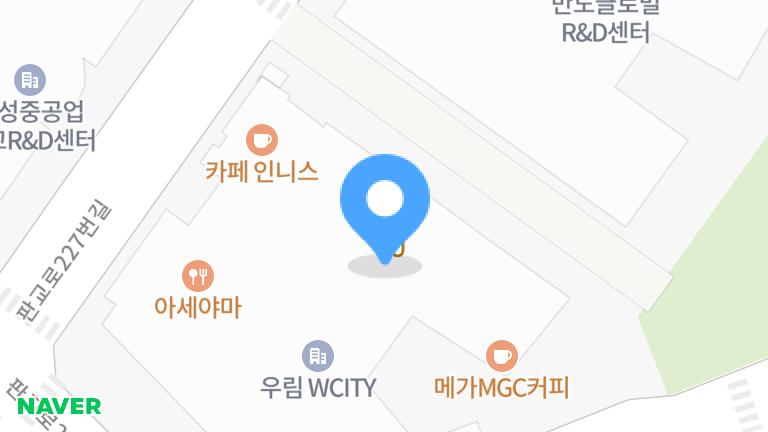The height and width of the screenshot is (432, 768).
Task: Select the 우림 WCITY building marker
Action: [317, 355]
